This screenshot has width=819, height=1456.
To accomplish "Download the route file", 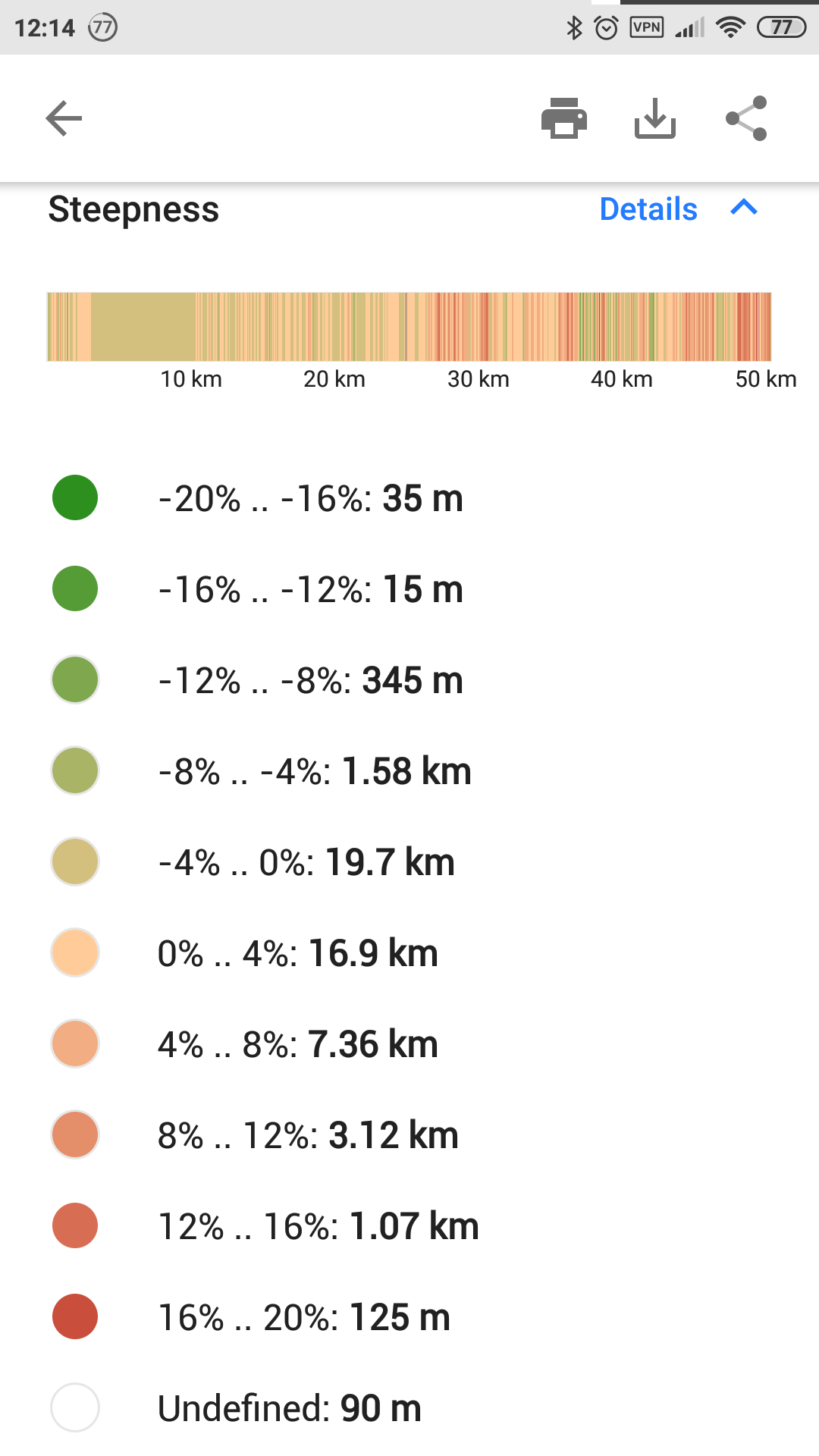I will point(654,118).
